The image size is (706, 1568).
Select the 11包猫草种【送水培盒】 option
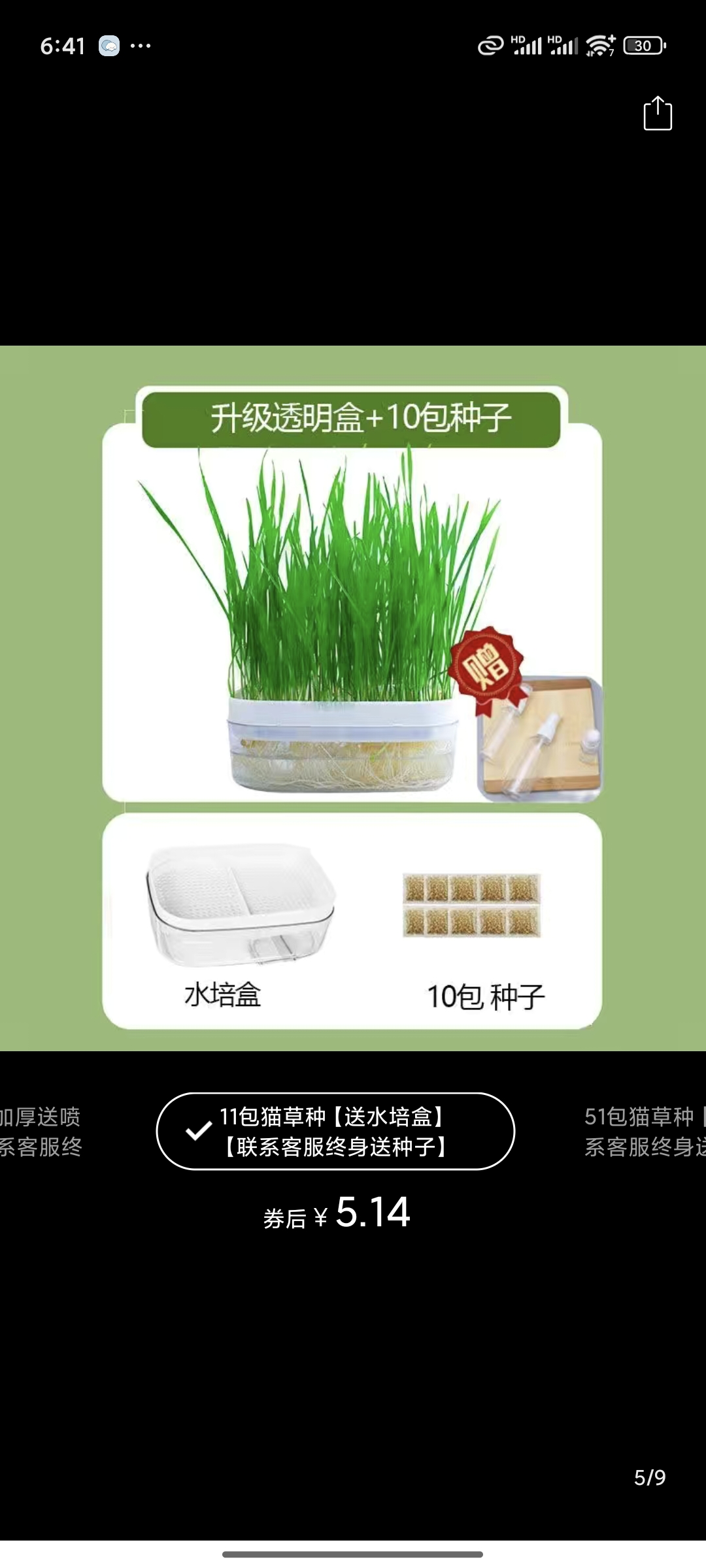[335, 1131]
